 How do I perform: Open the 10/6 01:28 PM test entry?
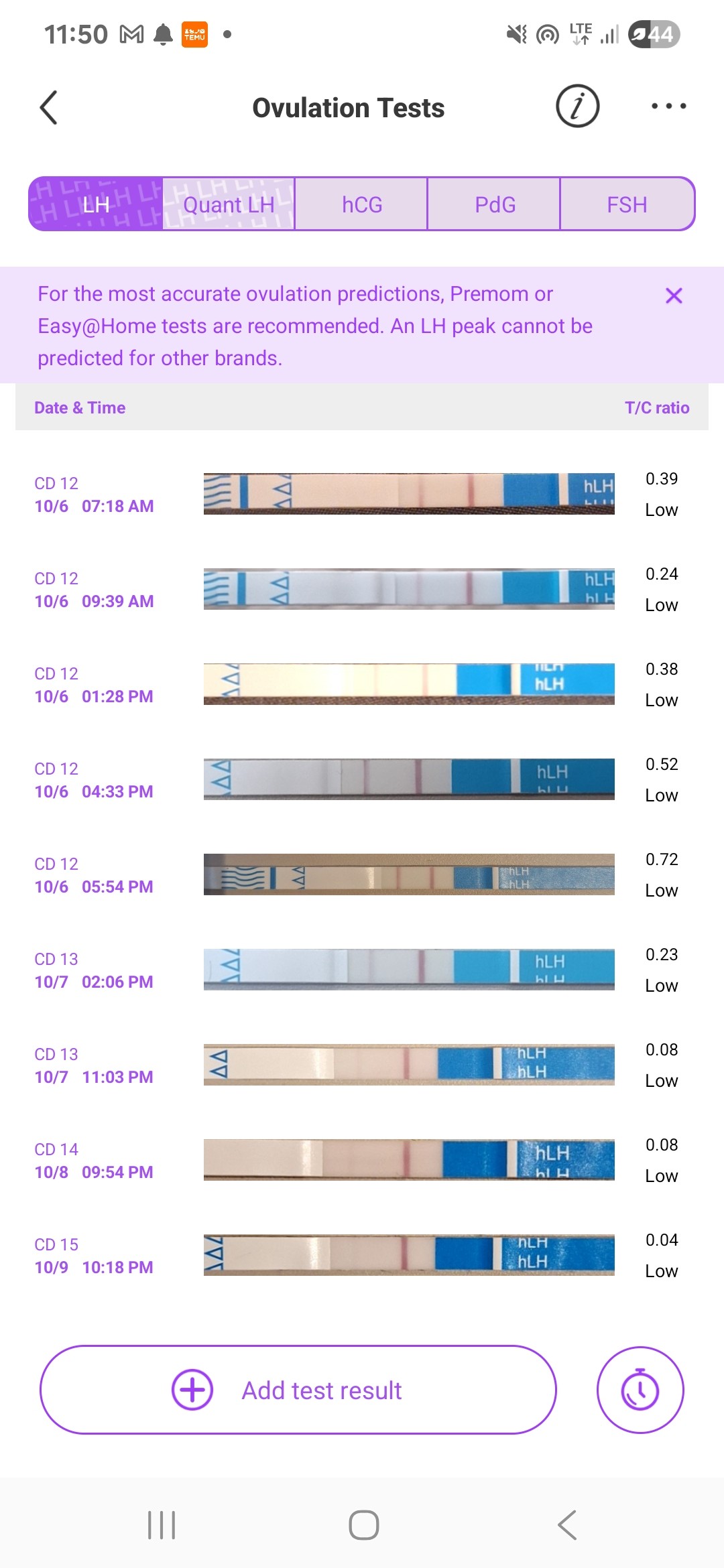362,685
